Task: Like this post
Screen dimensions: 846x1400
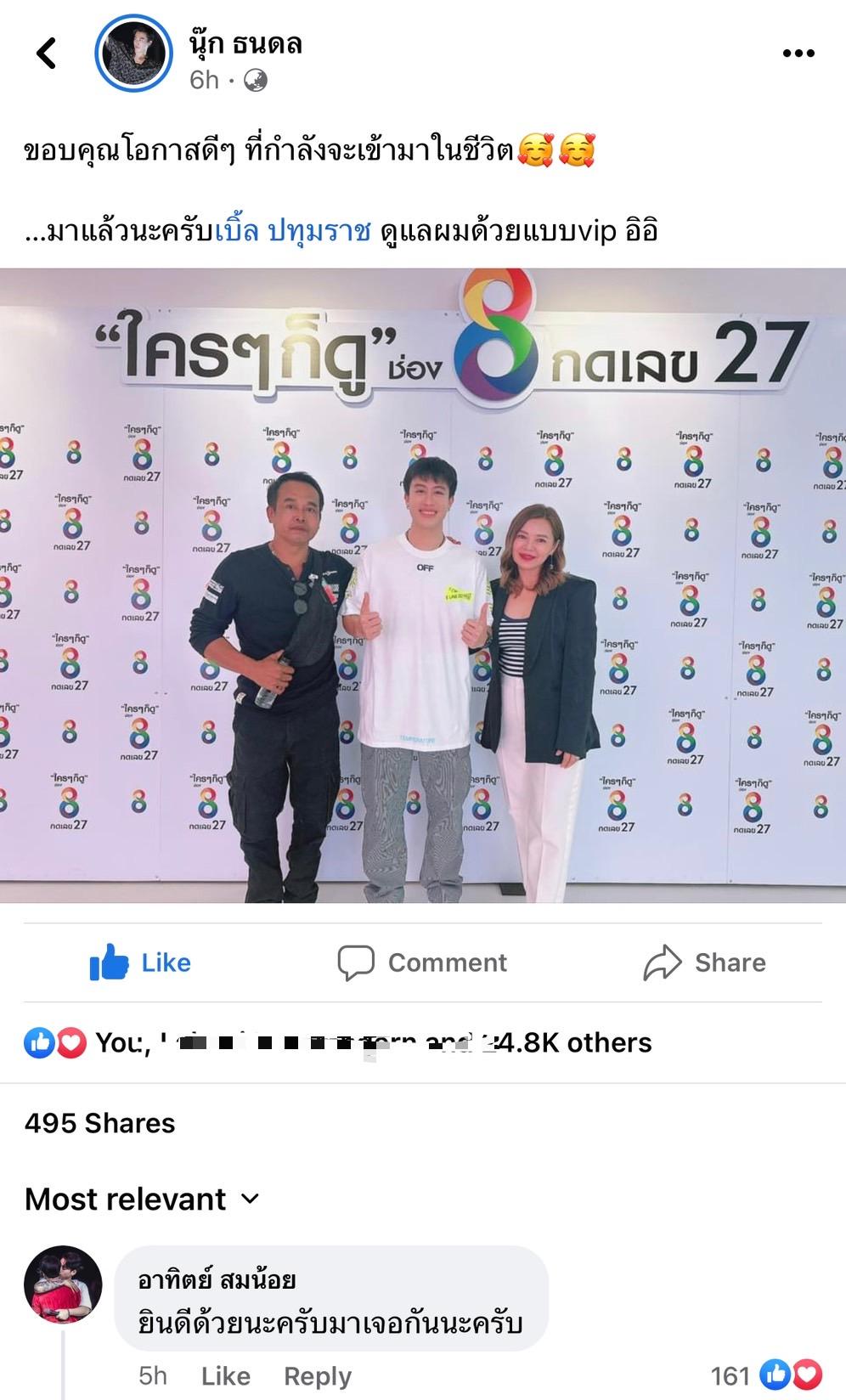Action: point(141,962)
